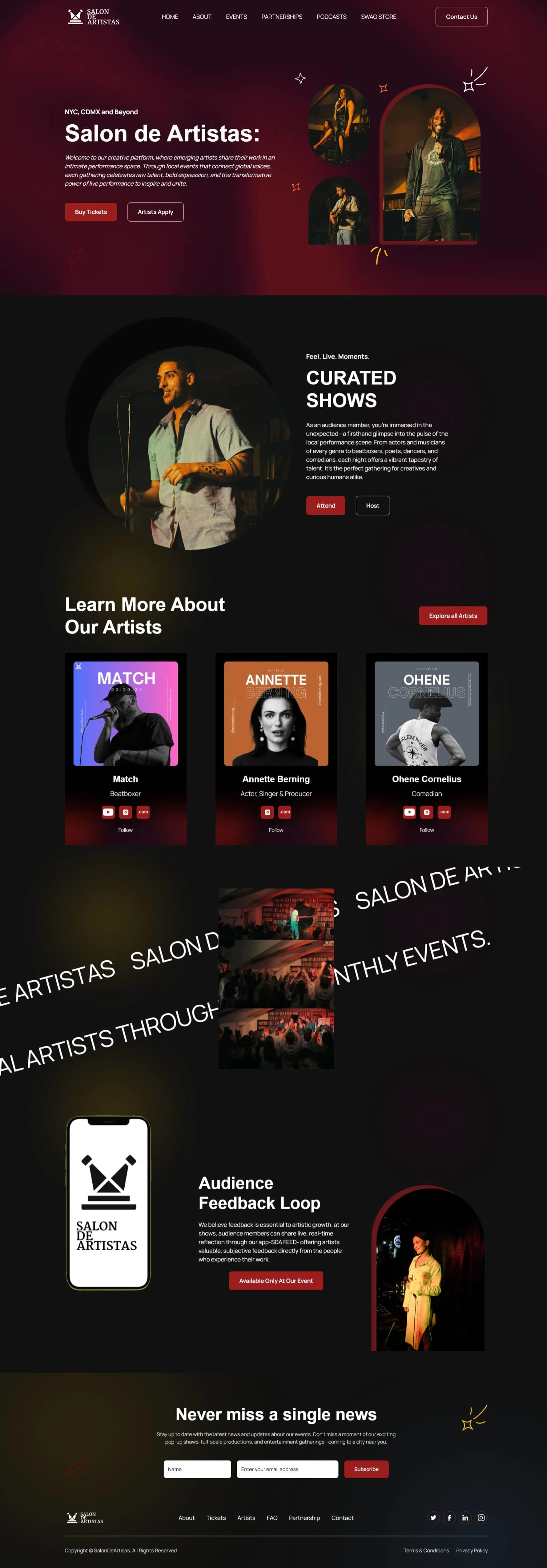Focus the email address field

[x=287, y=1469]
